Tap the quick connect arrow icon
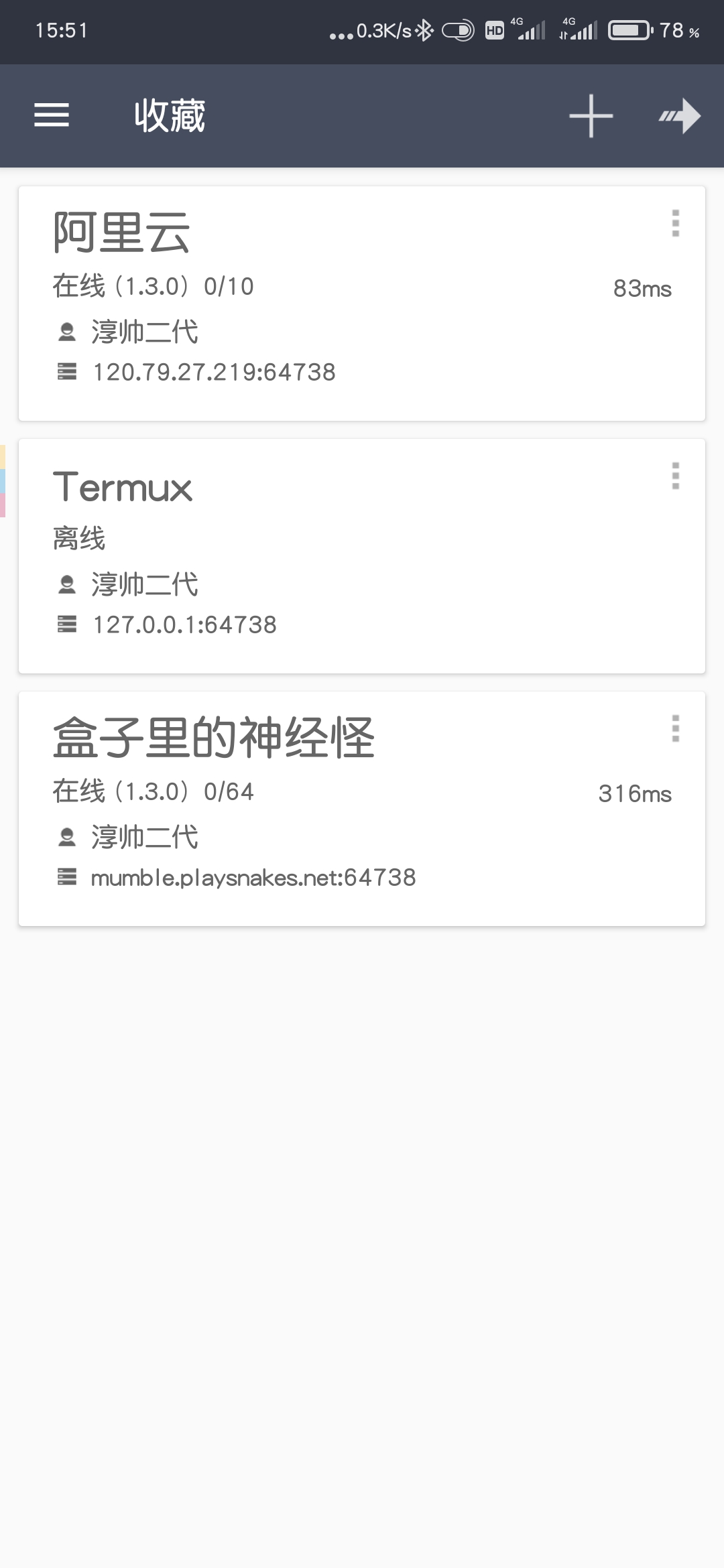 (680, 116)
